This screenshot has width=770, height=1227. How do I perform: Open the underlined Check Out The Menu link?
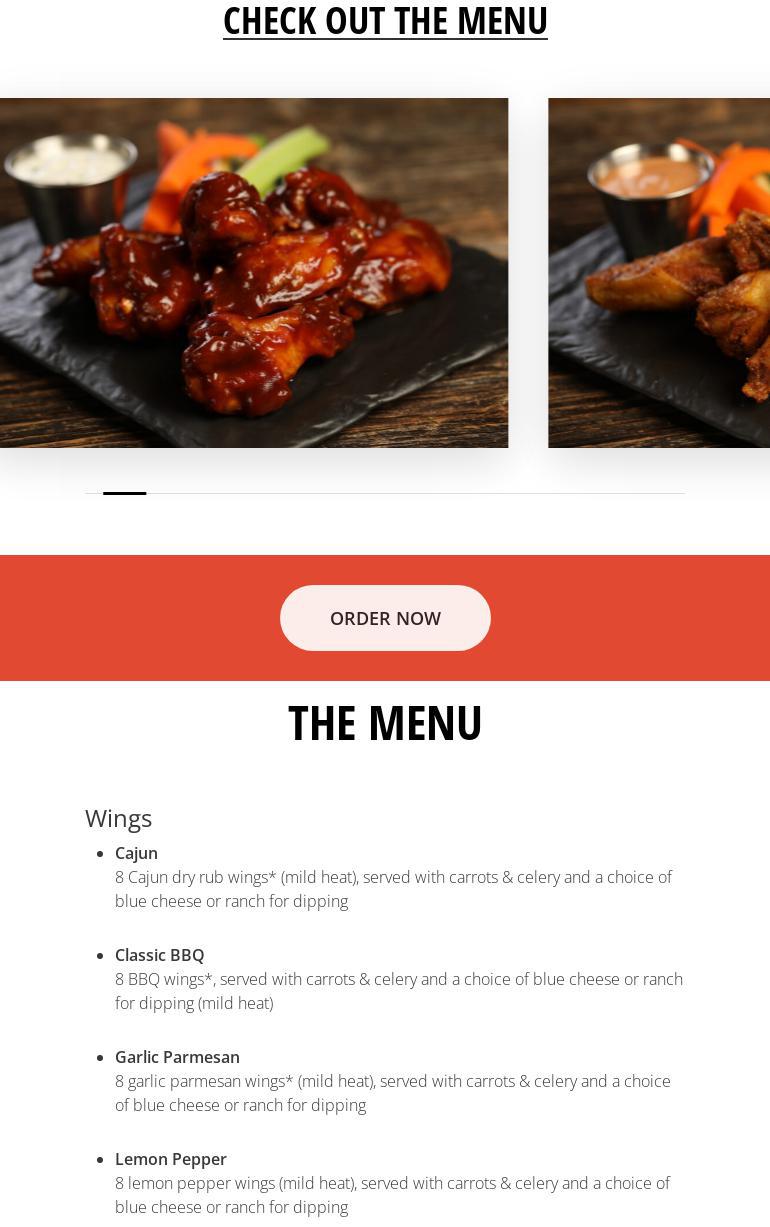click(x=385, y=21)
